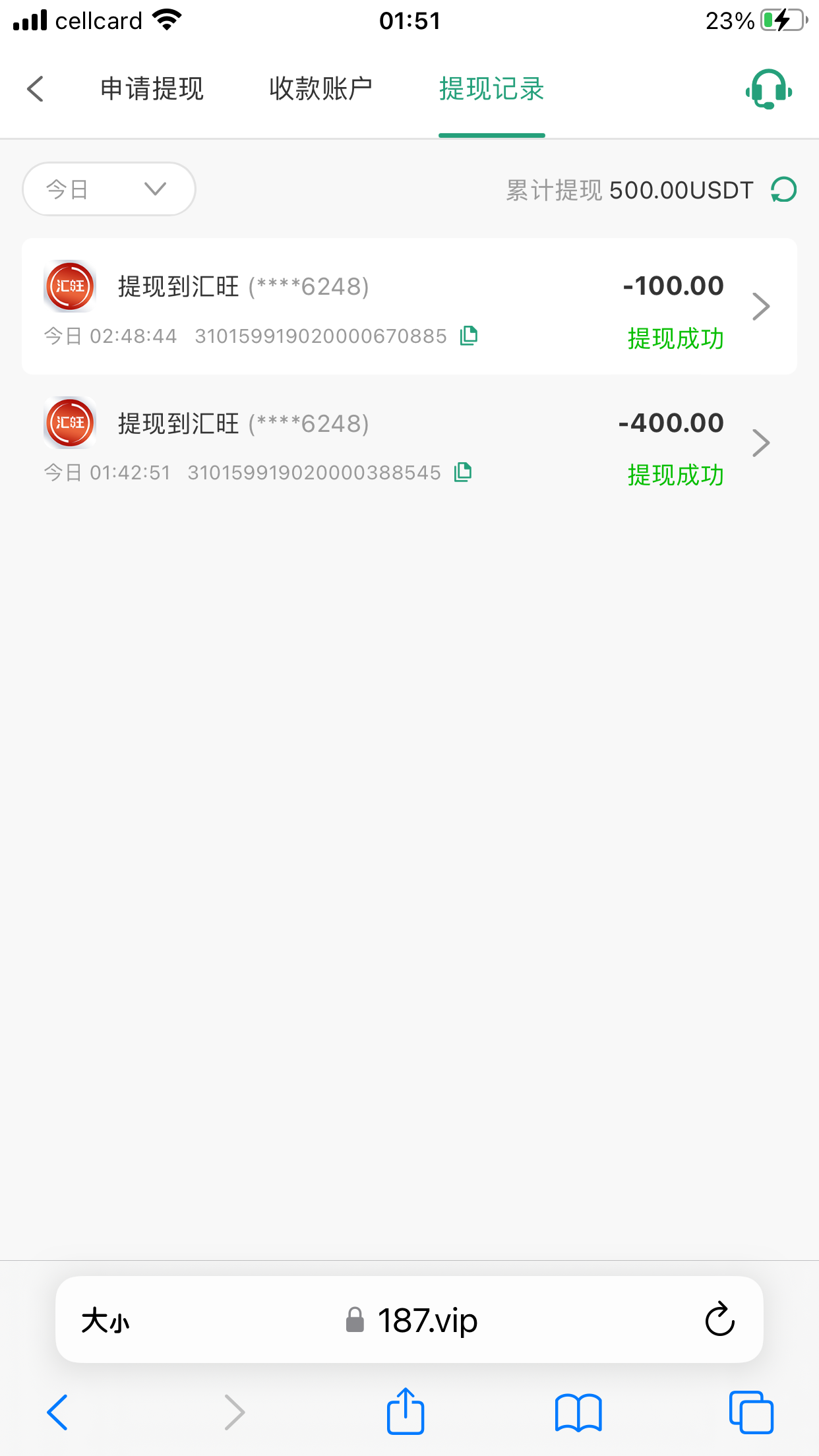Viewport: 819px width, 1456px height.
Task: Select the 提现记录 tab
Action: 491,89
